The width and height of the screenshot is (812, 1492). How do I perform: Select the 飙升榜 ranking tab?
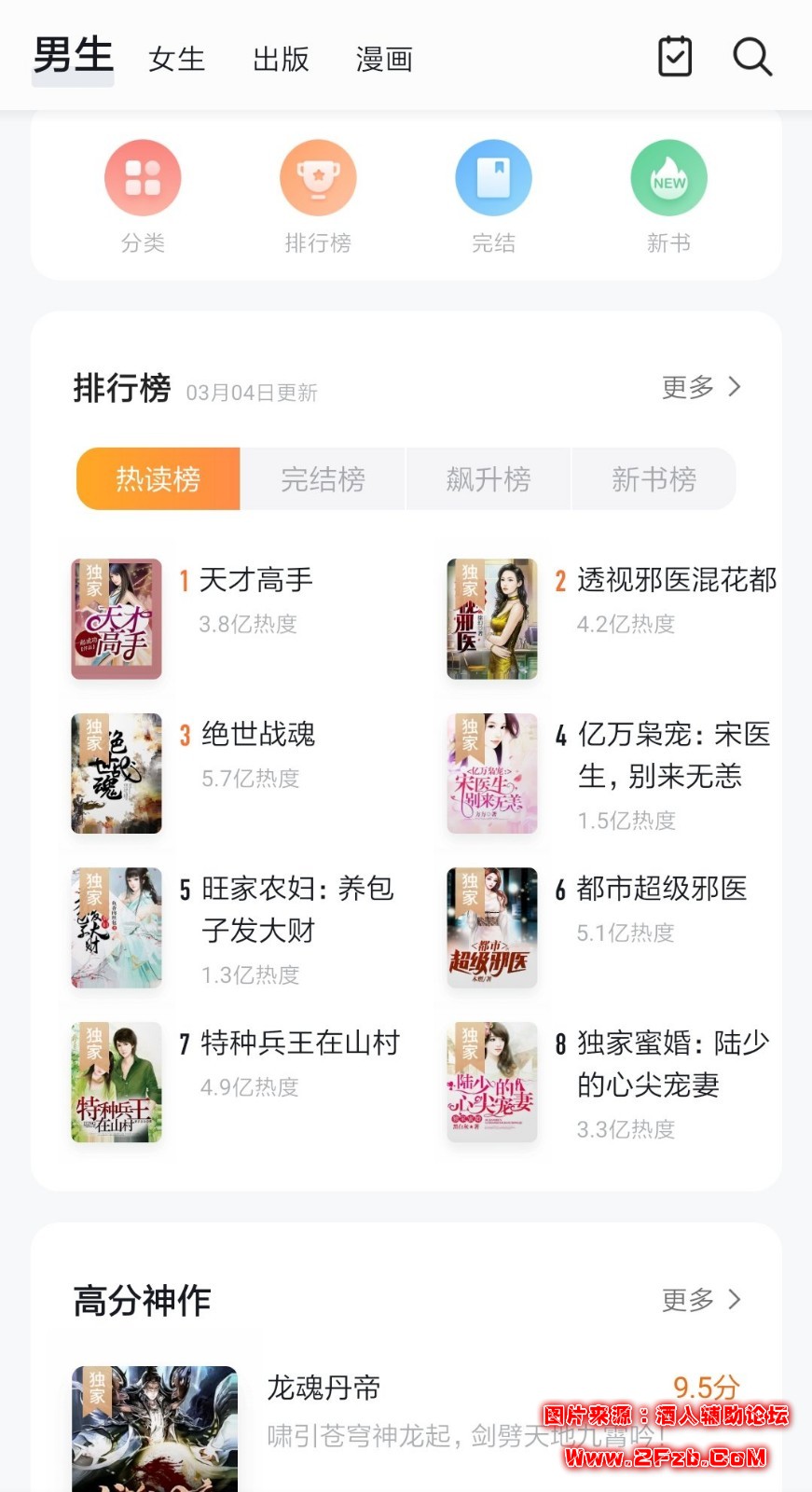point(489,479)
